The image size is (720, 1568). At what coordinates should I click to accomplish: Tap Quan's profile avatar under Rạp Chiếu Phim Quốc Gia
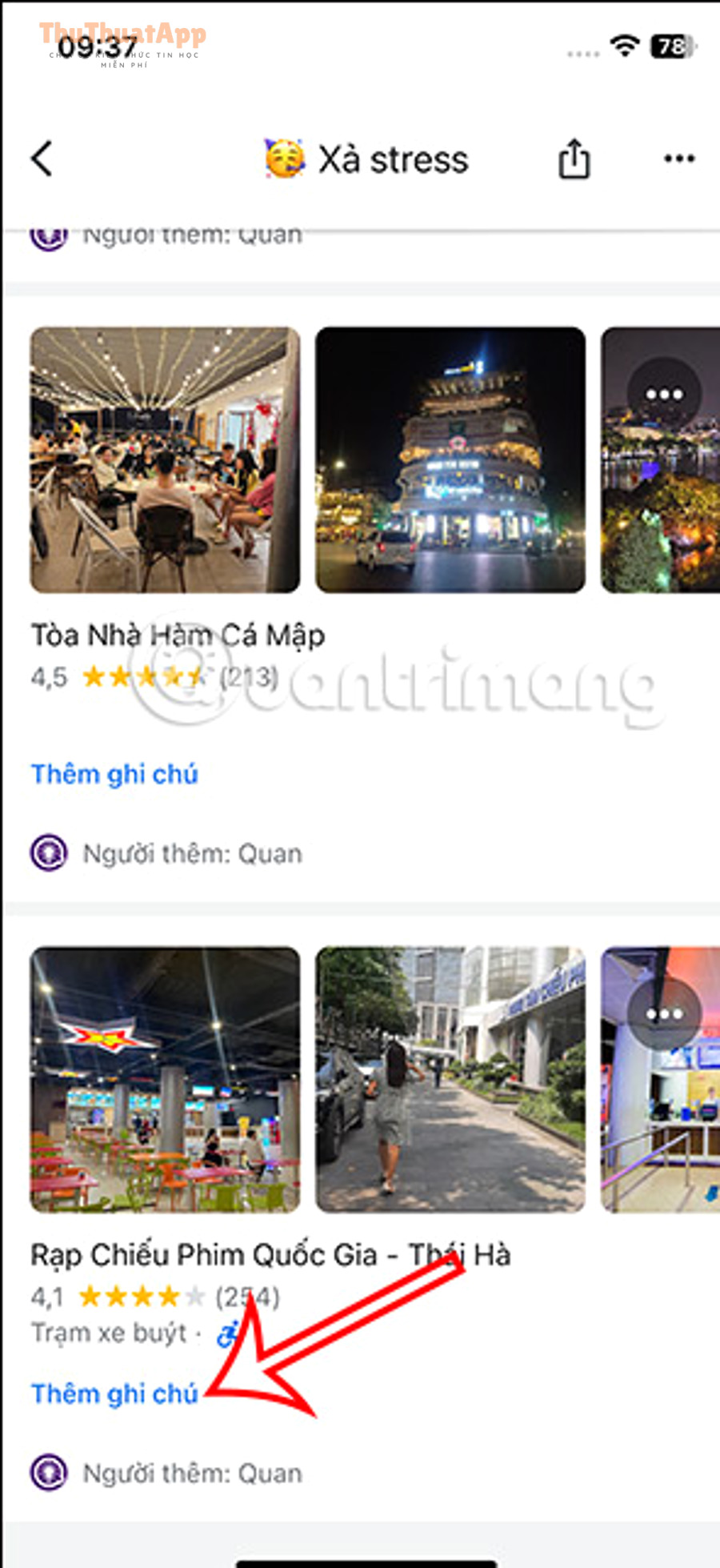(x=50, y=1472)
